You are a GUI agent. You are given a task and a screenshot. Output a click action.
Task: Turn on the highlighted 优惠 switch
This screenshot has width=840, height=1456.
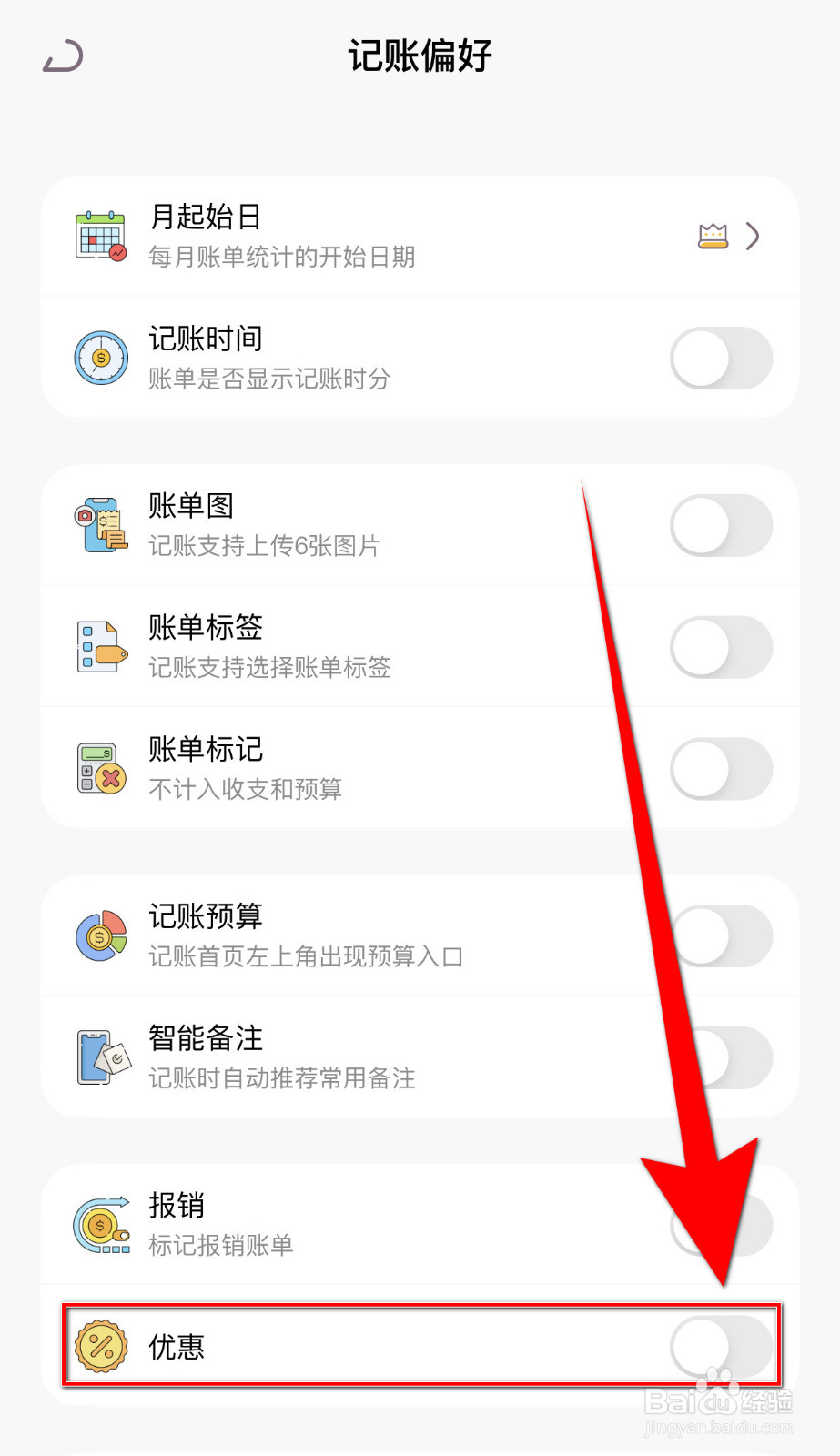721,1346
